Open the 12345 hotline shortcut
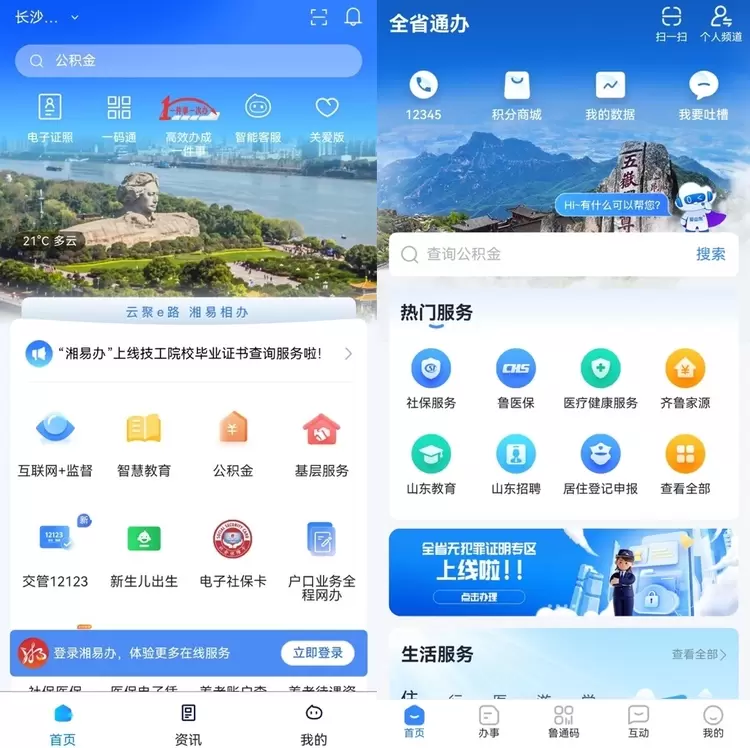Screen dimensions: 750x748 [x=423, y=95]
